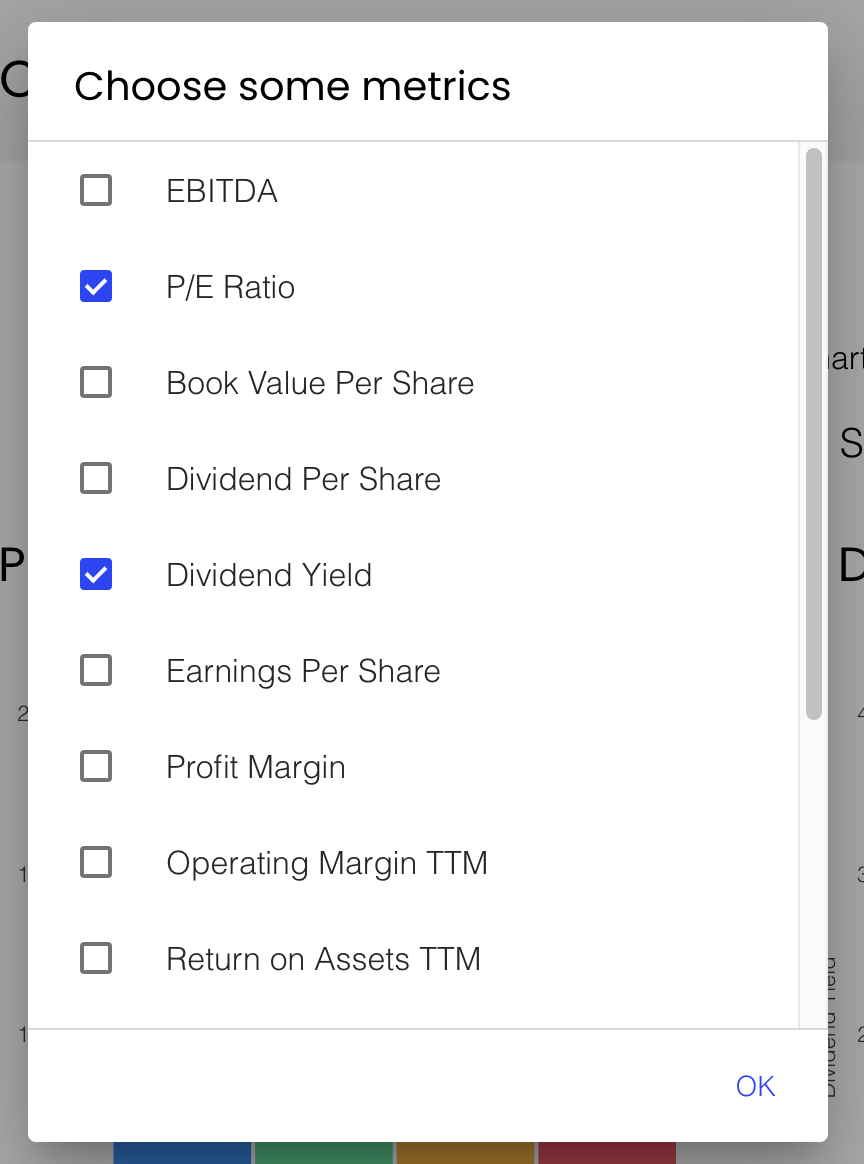The height and width of the screenshot is (1164, 864).
Task: Enable the EBITDA metric checkbox
Action: click(96, 190)
